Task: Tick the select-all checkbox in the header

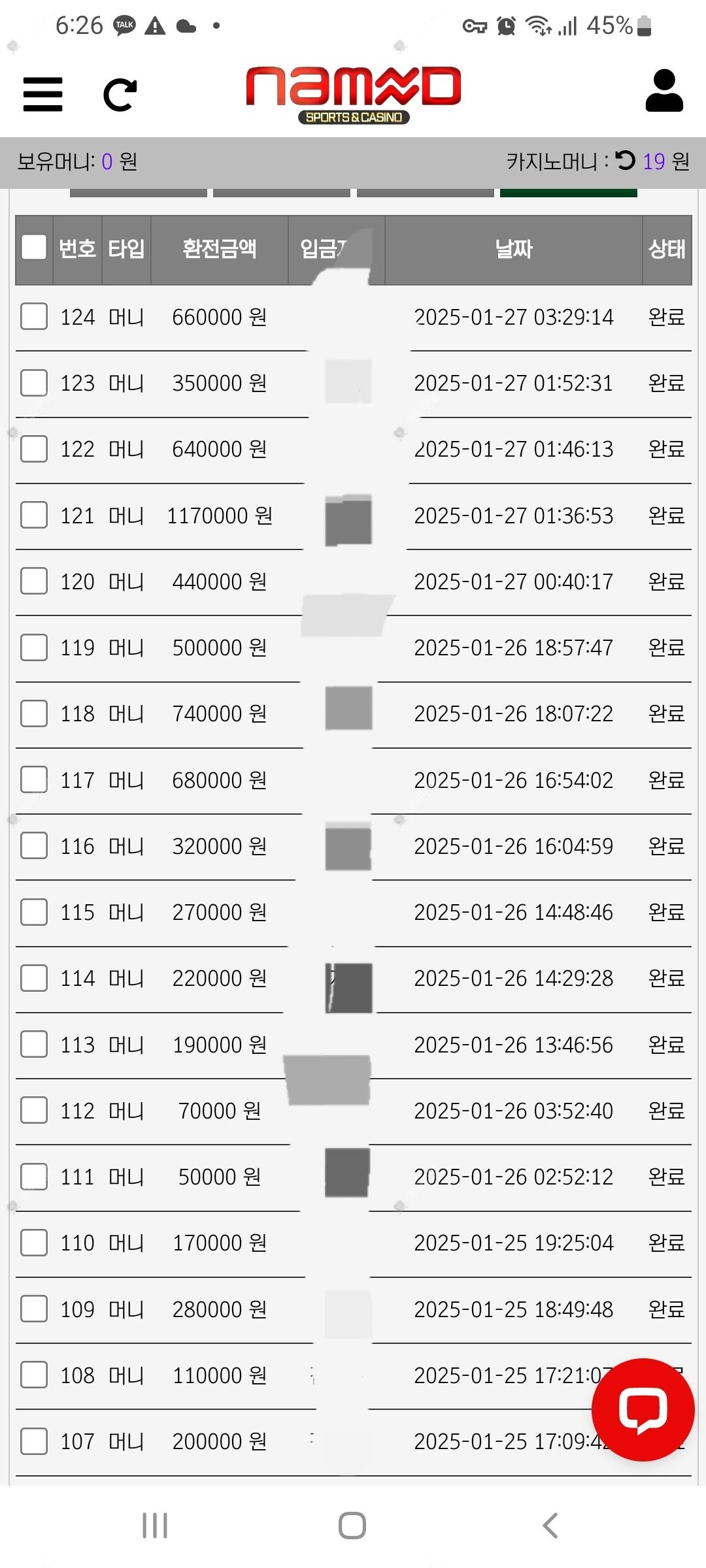Action: click(34, 248)
